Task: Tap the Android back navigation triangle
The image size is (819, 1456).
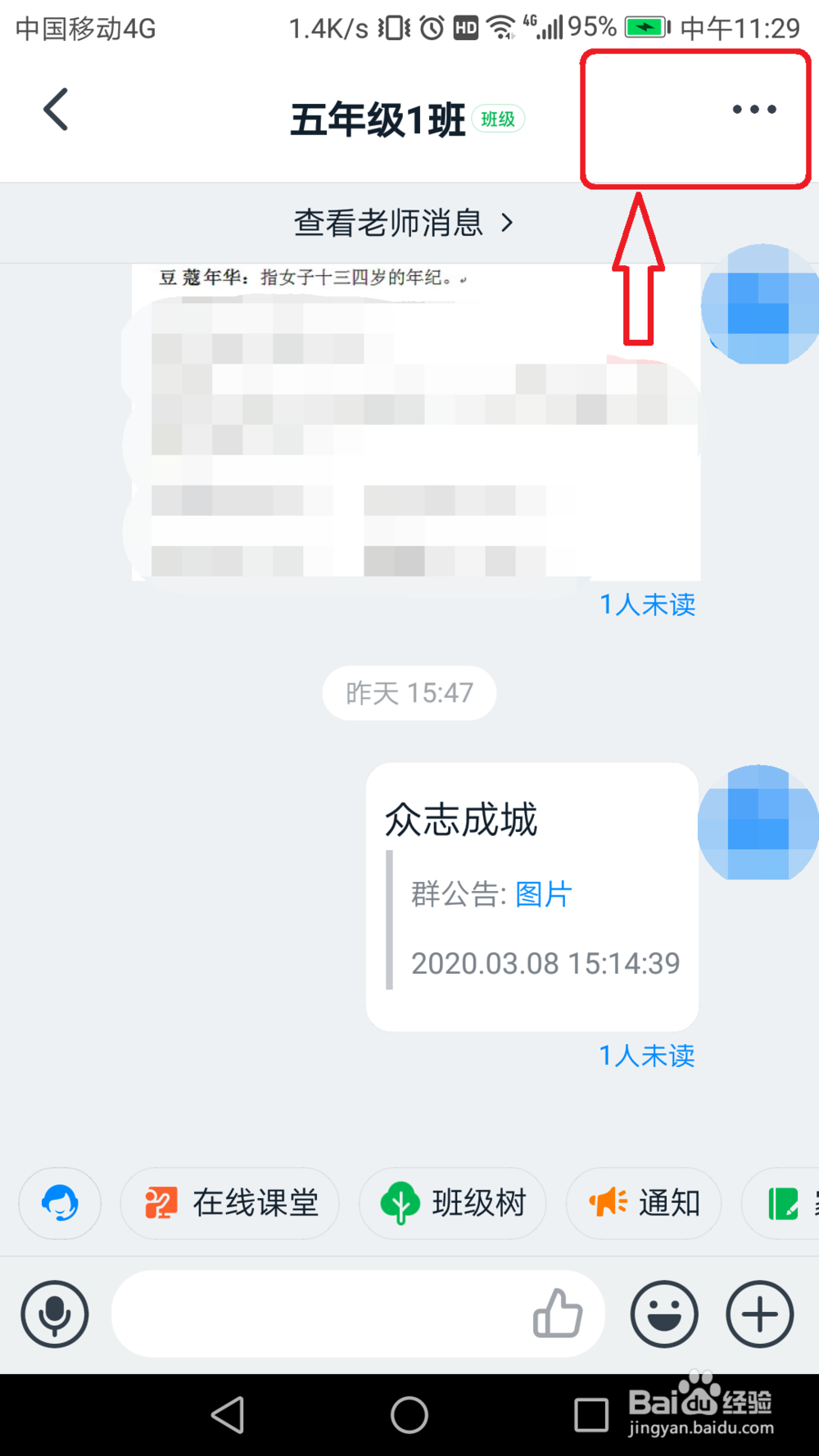Action: (x=228, y=1414)
